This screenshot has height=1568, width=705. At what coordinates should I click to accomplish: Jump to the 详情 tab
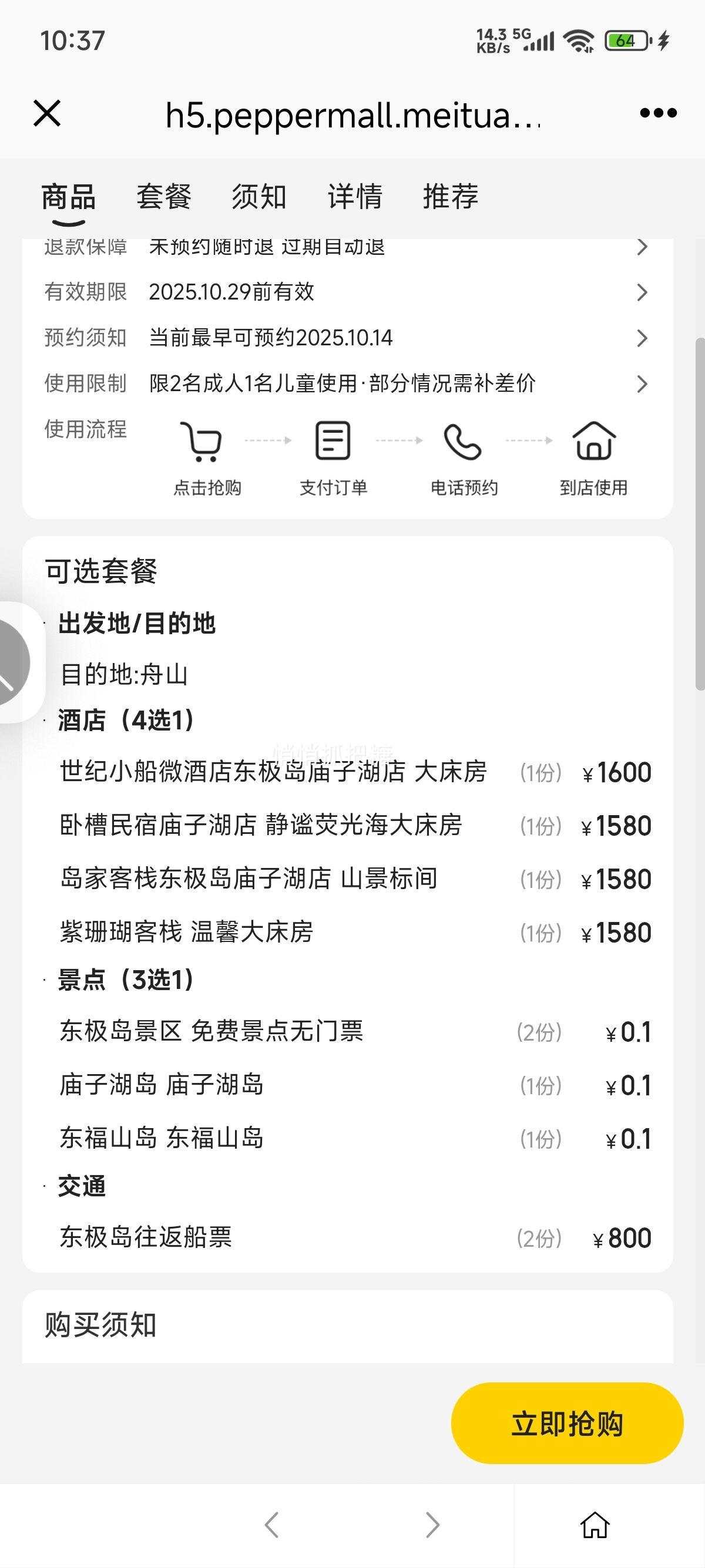(355, 197)
